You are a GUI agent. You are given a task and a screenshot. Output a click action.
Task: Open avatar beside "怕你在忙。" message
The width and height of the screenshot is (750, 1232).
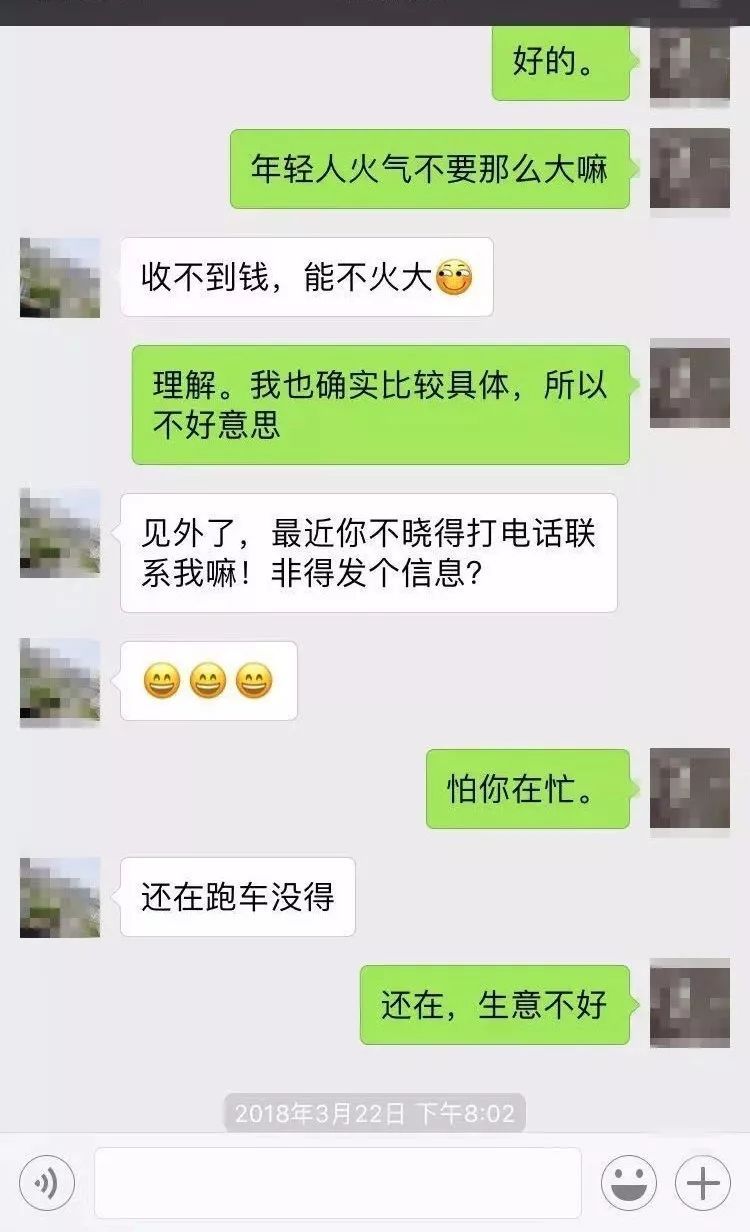coord(690,788)
